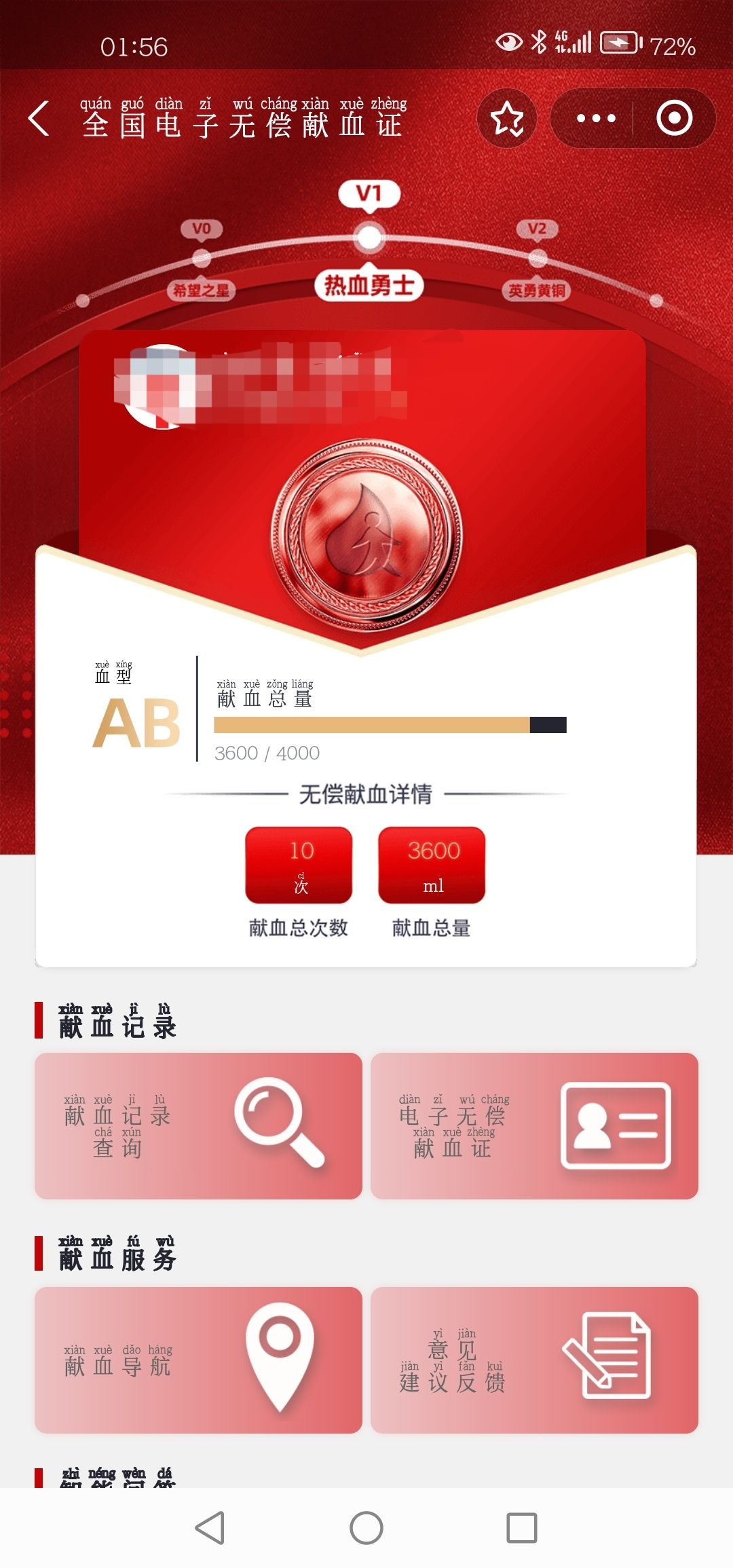Add this mini program to favorites
The height and width of the screenshot is (1568, 733).
(x=507, y=118)
